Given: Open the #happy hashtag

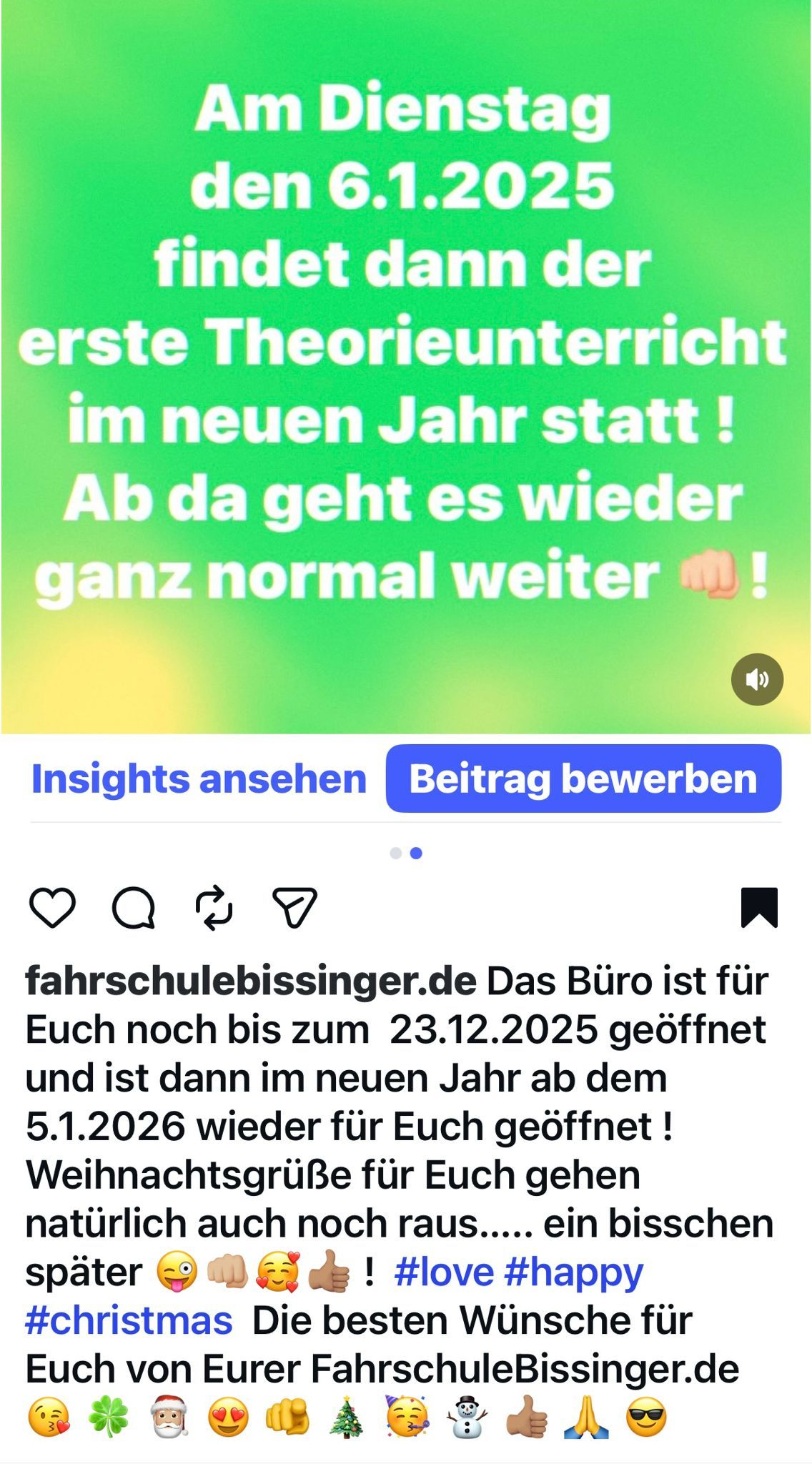Looking at the screenshot, I should pyautogui.click(x=573, y=1272).
